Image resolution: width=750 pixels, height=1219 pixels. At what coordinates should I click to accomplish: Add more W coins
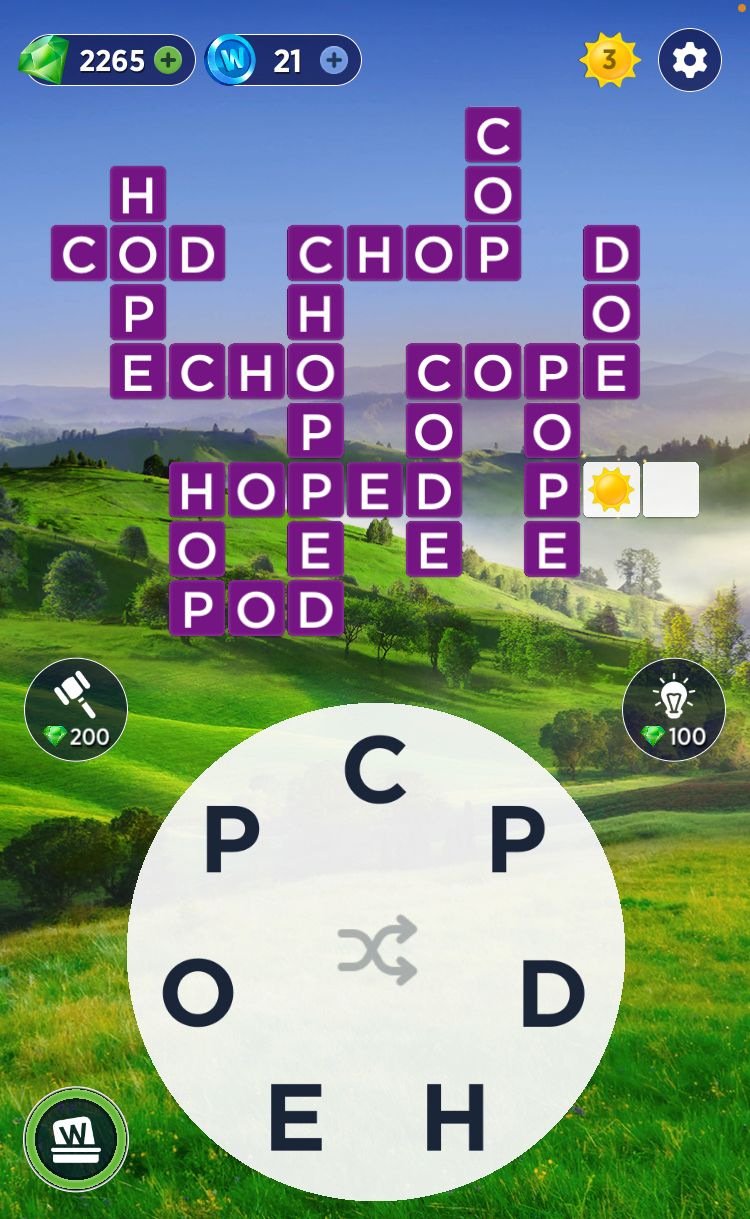333,61
